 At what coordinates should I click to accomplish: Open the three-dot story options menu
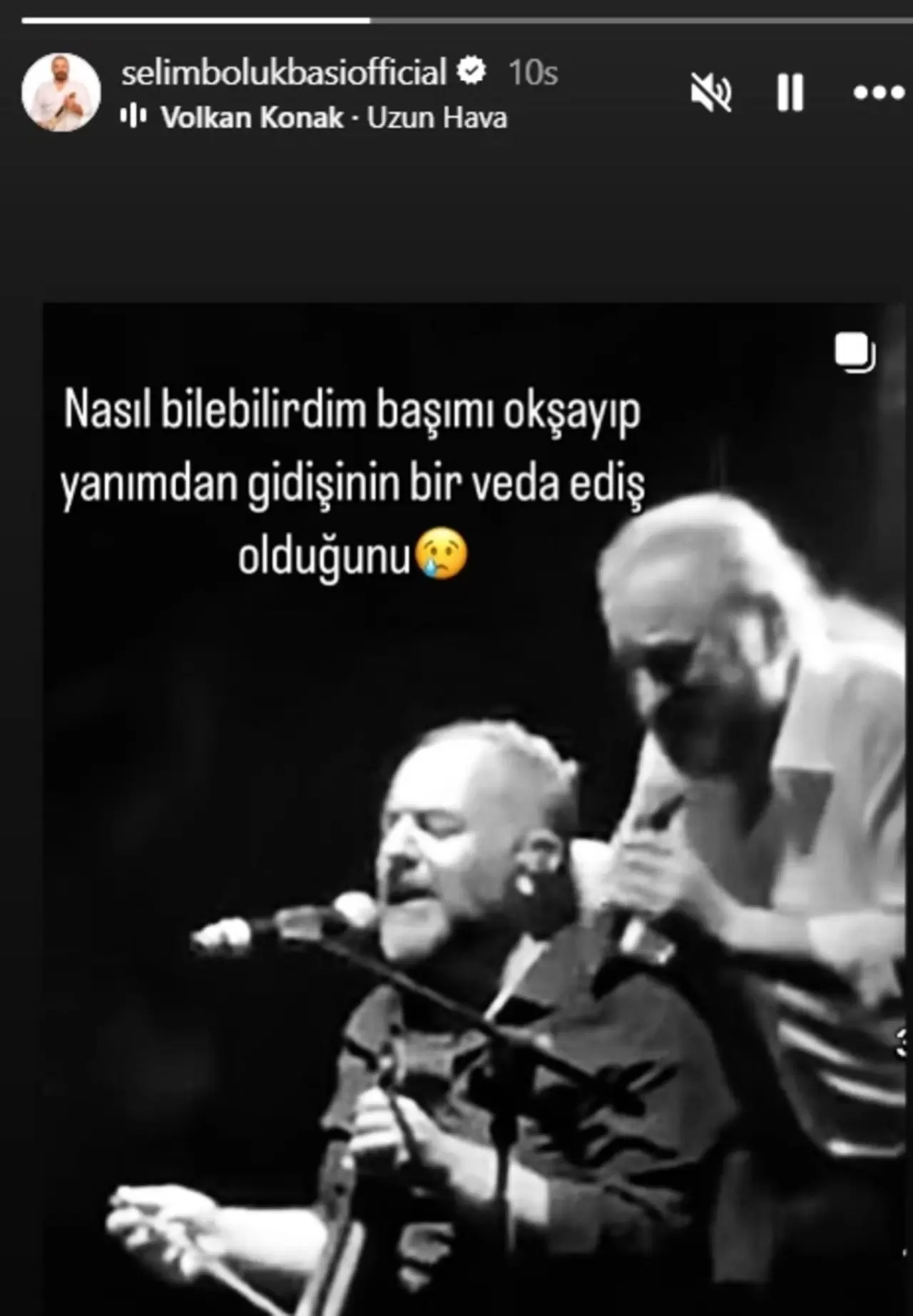879,93
